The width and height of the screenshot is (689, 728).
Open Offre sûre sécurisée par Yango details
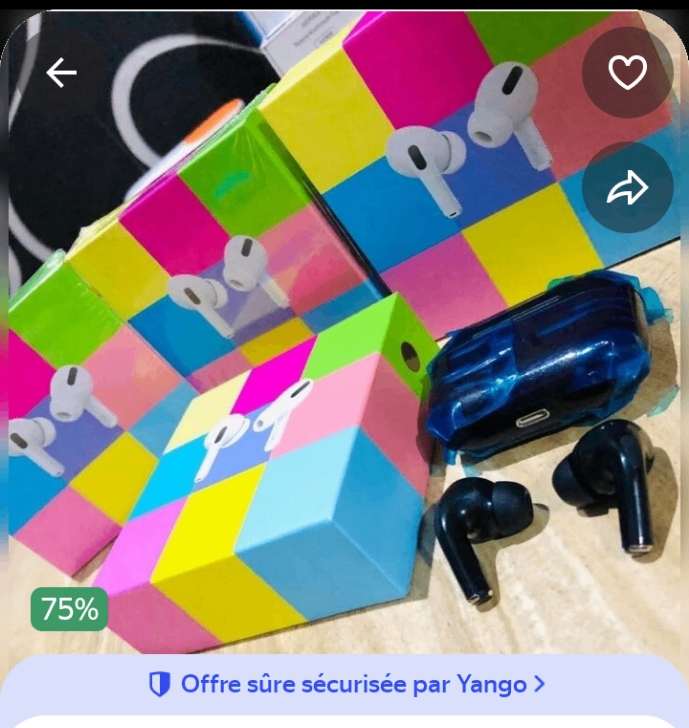(x=346, y=684)
